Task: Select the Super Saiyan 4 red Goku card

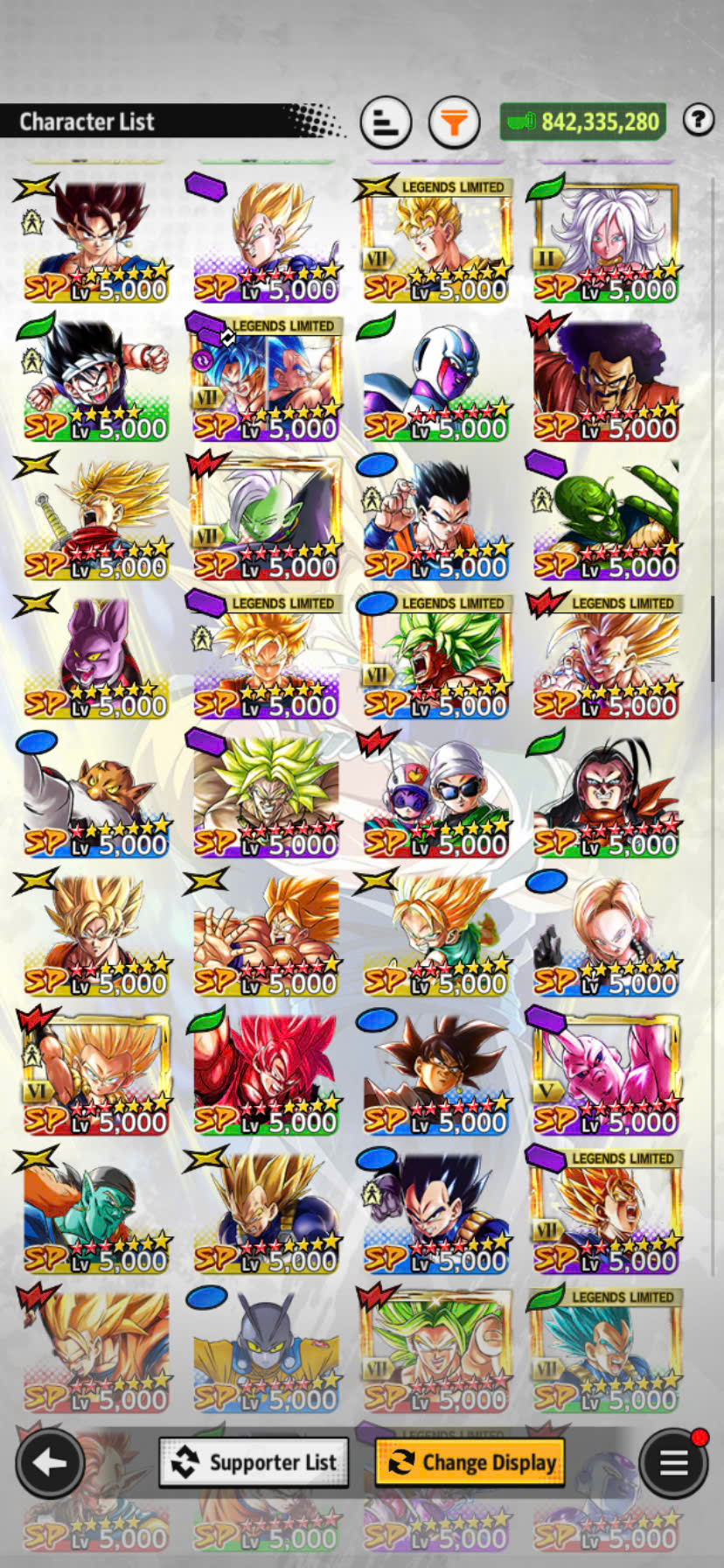Action: [x=266, y=1074]
